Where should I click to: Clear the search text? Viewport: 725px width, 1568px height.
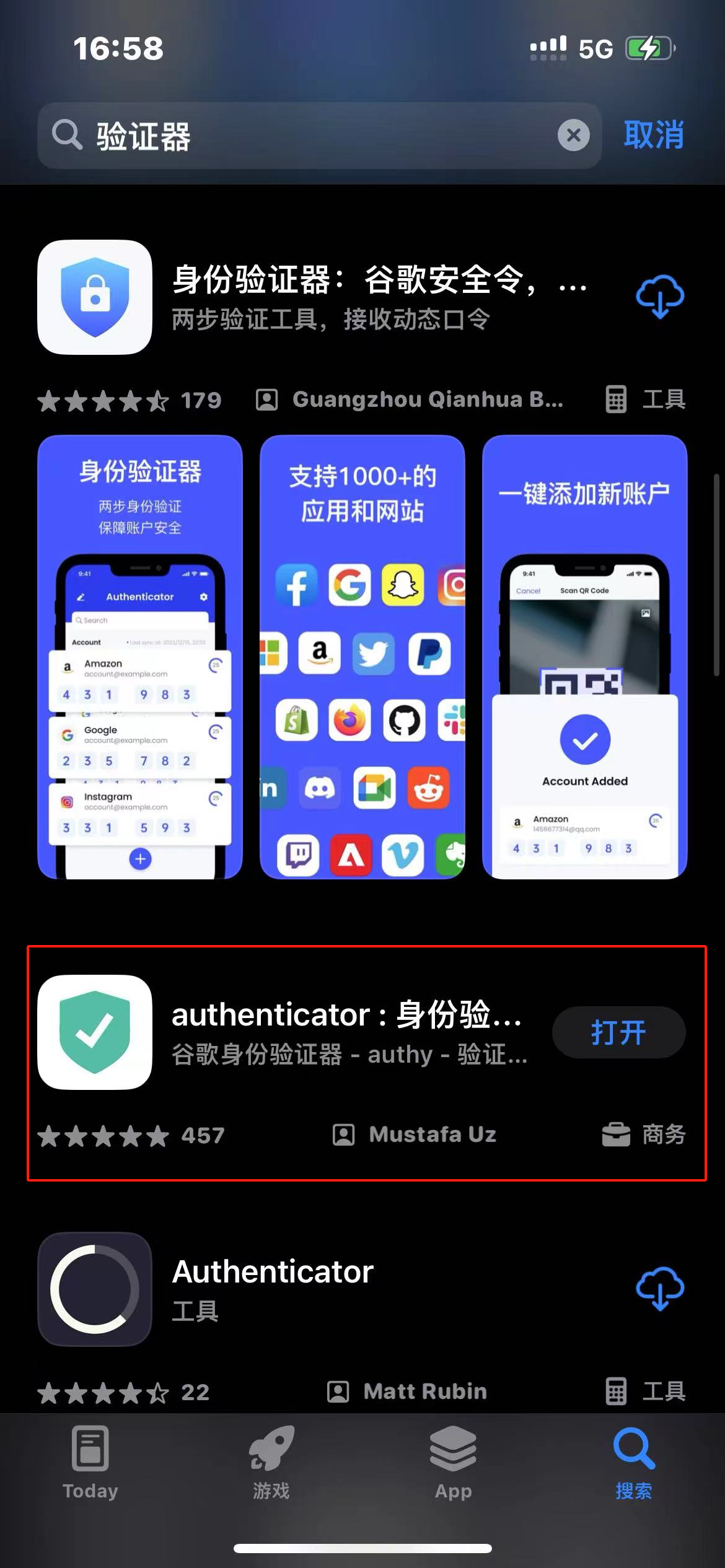click(573, 135)
